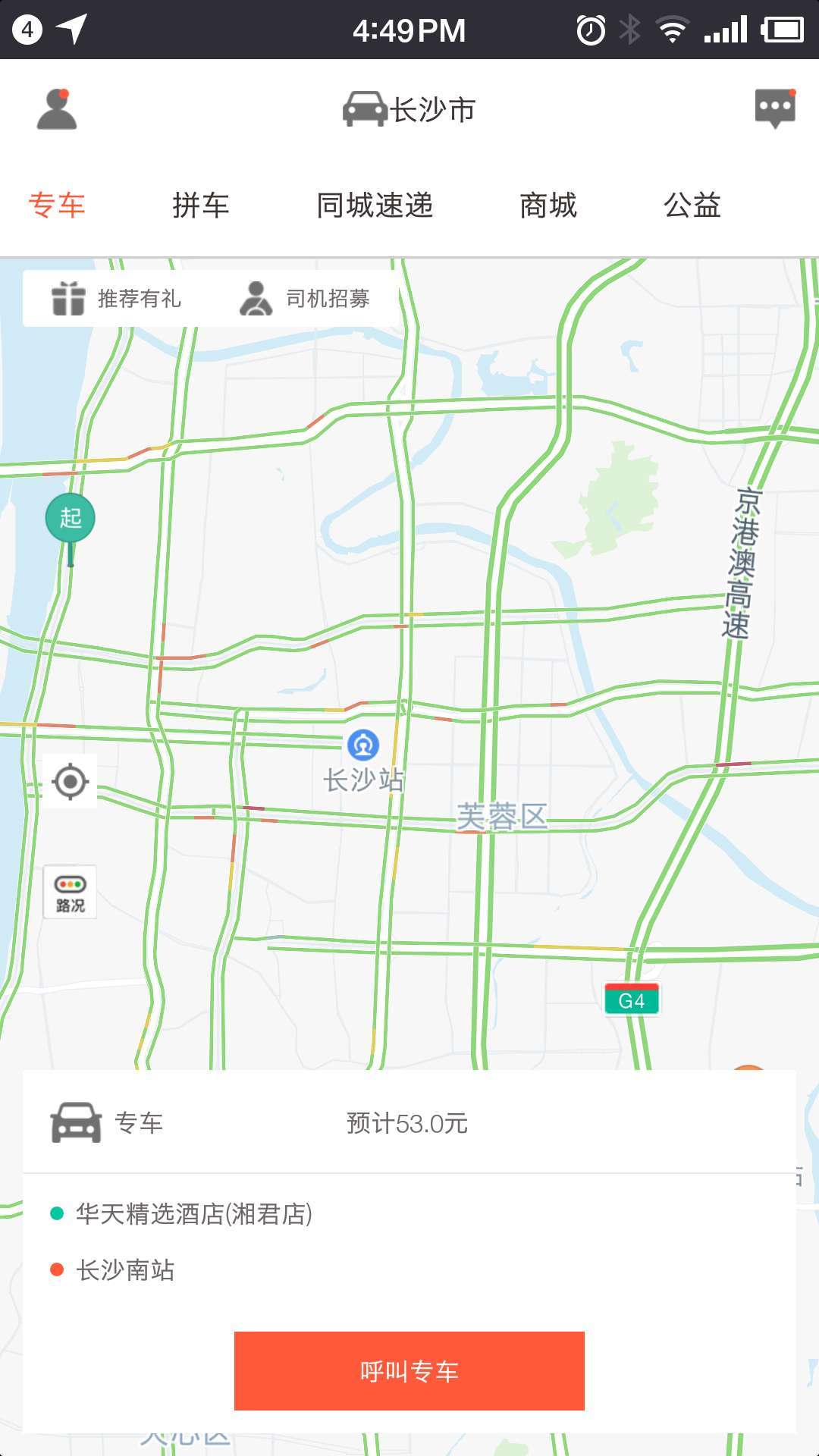Recenter map on my current location
Image resolution: width=819 pixels, height=1456 pixels.
coord(70,781)
